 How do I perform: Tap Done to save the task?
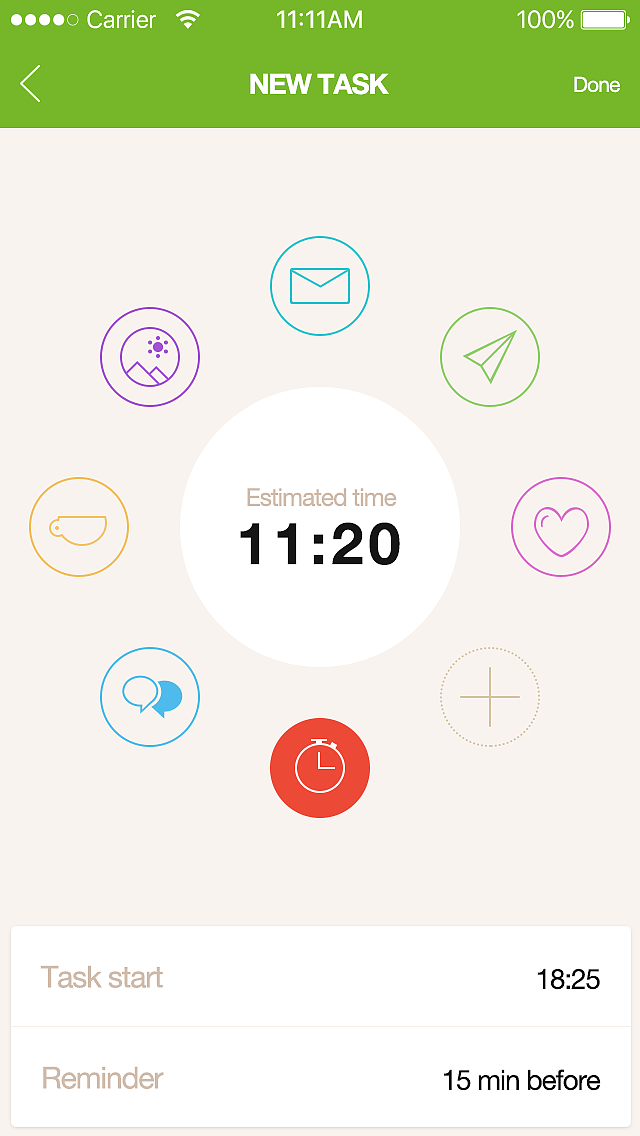click(597, 85)
